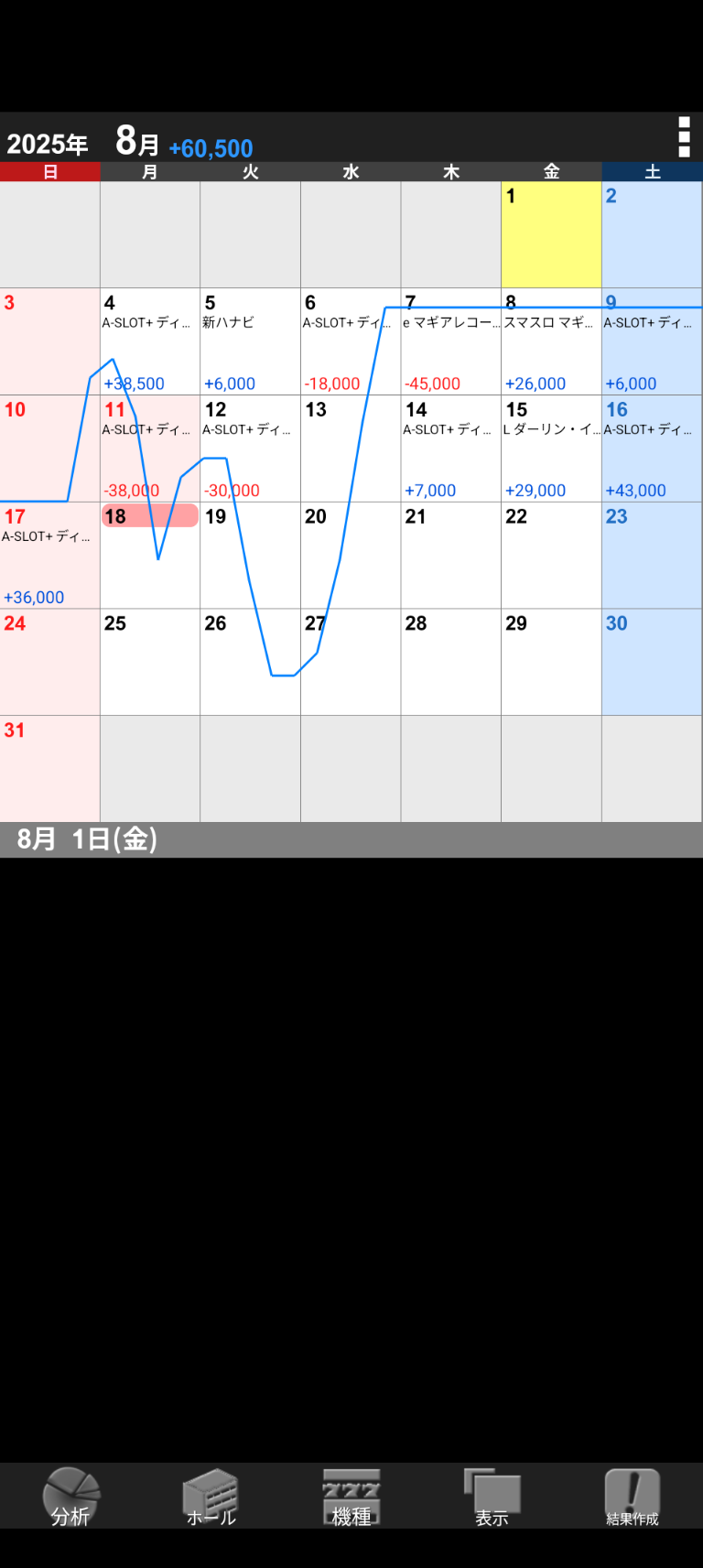Open the three-dot overflow menu
This screenshot has width=703, height=1568.
click(x=683, y=137)
